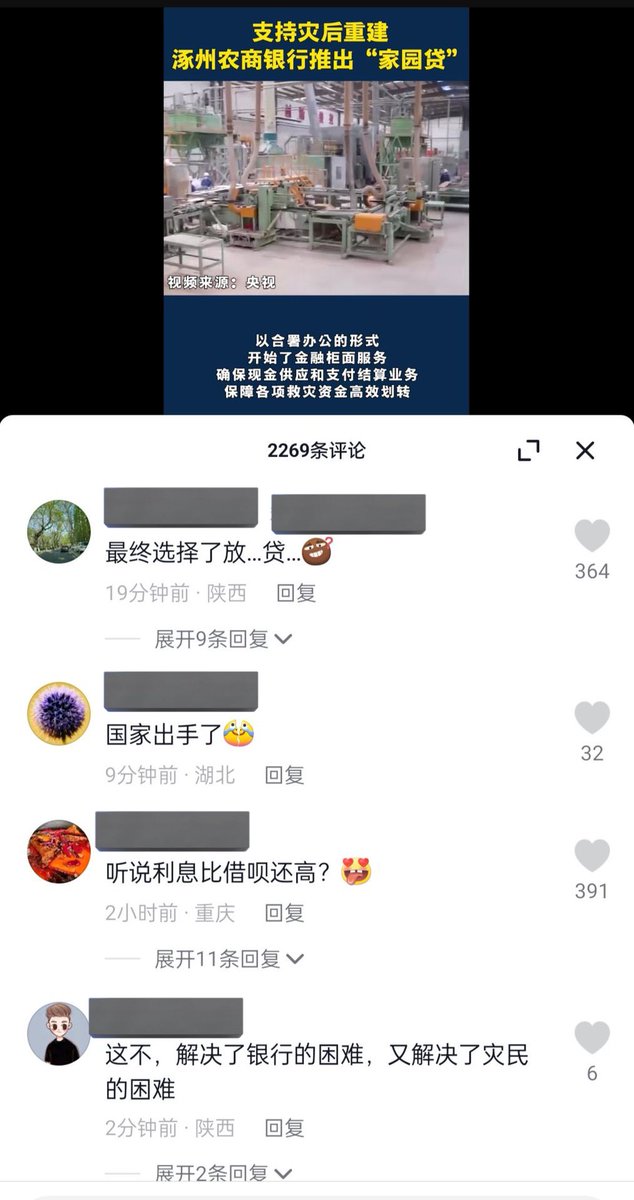Reply to the comment '听说利息比借呗还高?'
The image size is (634, 1200).
tap(284, 912)
